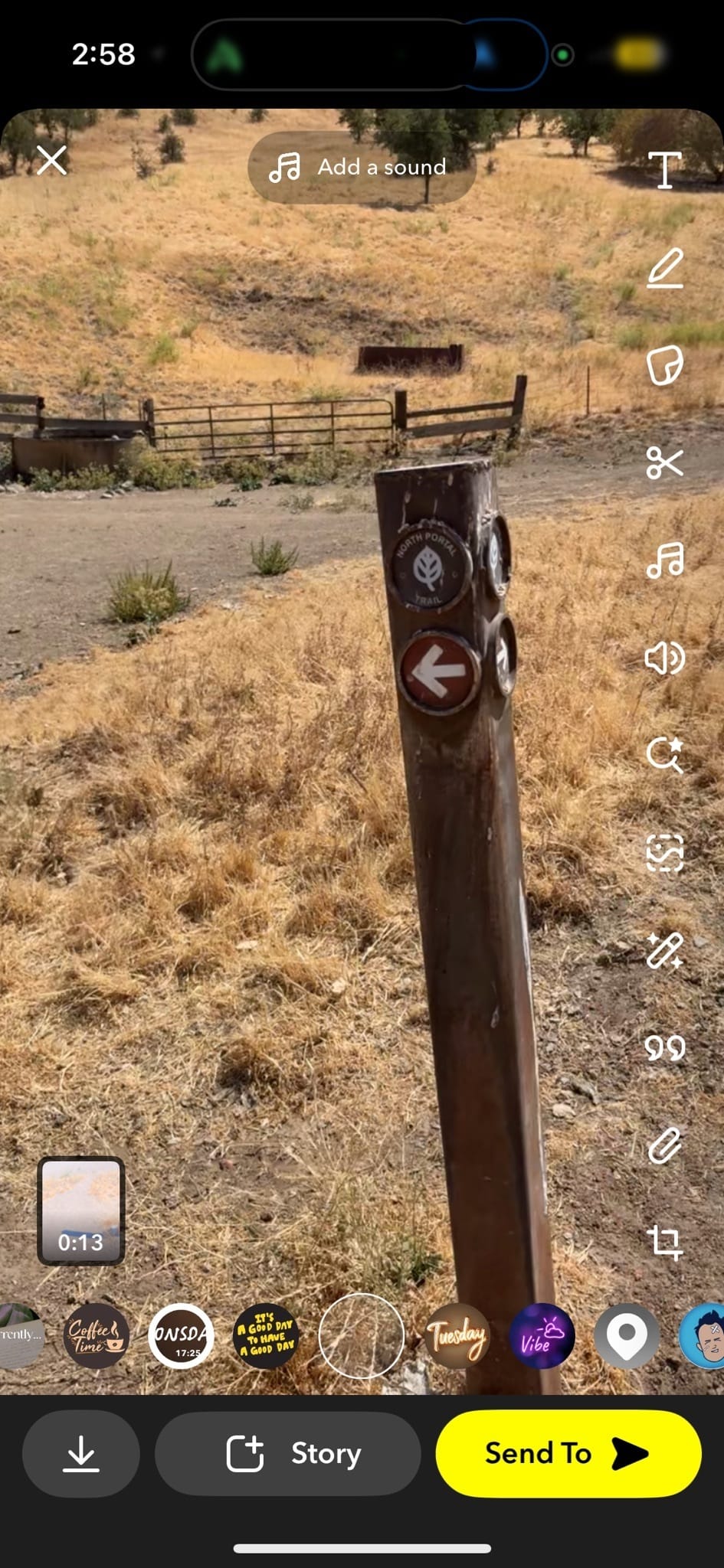Open the quote tool
The width and height of the screenshot is (724, 1568).
click(664, 1047)
